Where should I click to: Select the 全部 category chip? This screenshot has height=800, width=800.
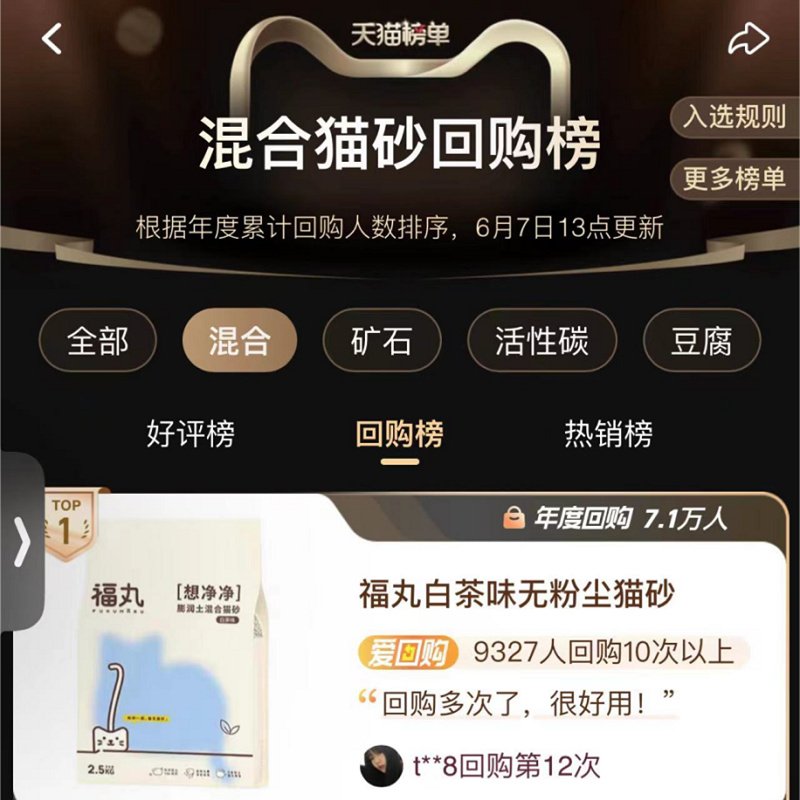tap(98, 341)
